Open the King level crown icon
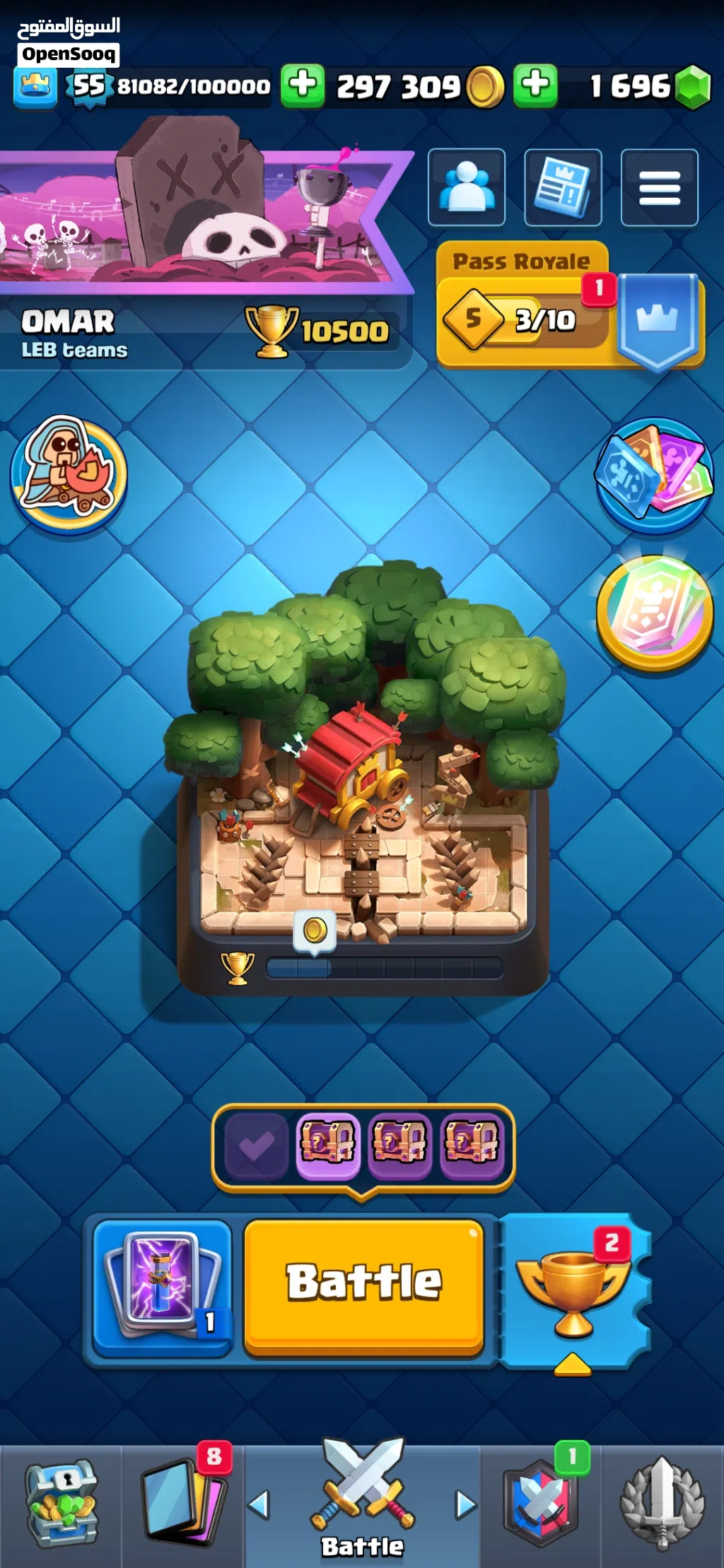724x1568 pixels. tap(35, 86)
